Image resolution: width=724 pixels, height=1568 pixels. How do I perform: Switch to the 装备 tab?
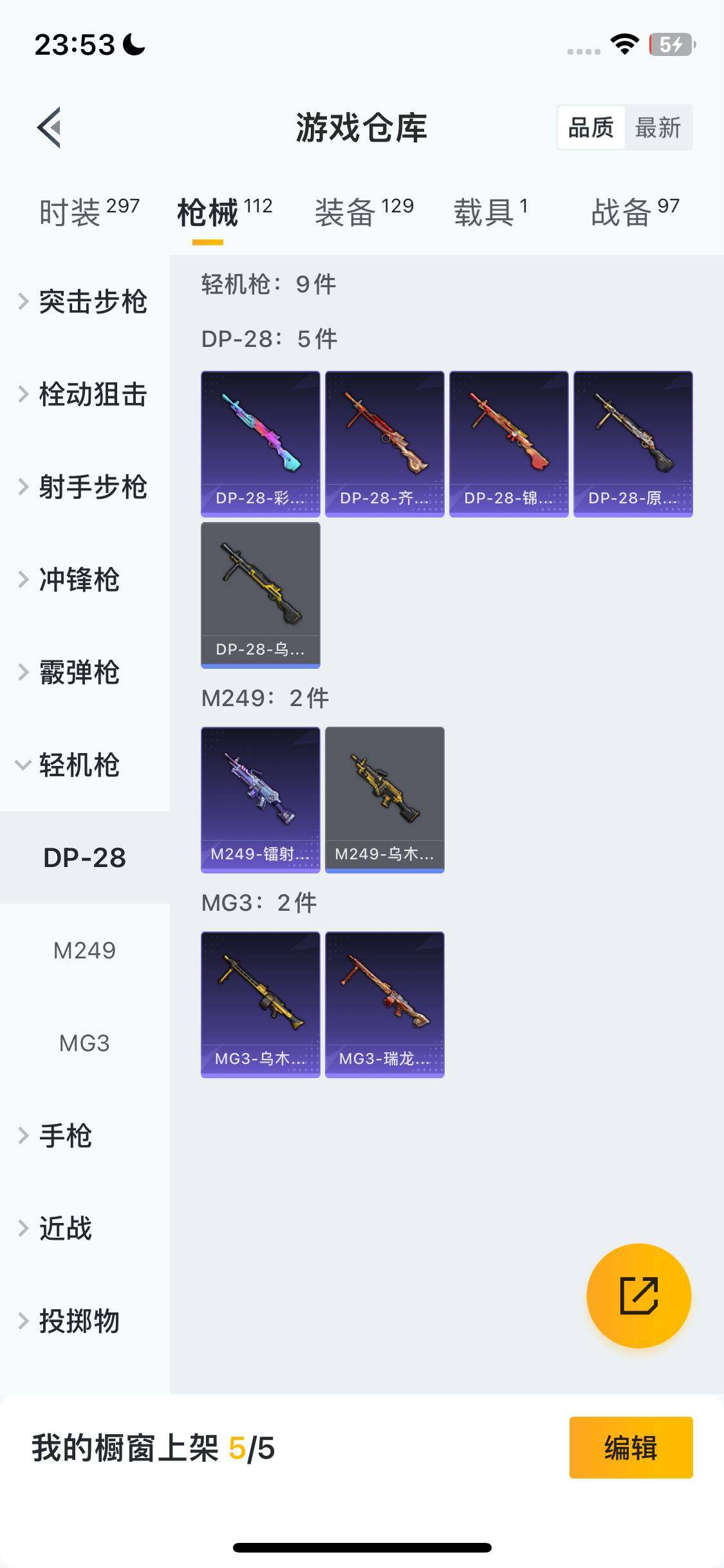[x=364, y=212]
